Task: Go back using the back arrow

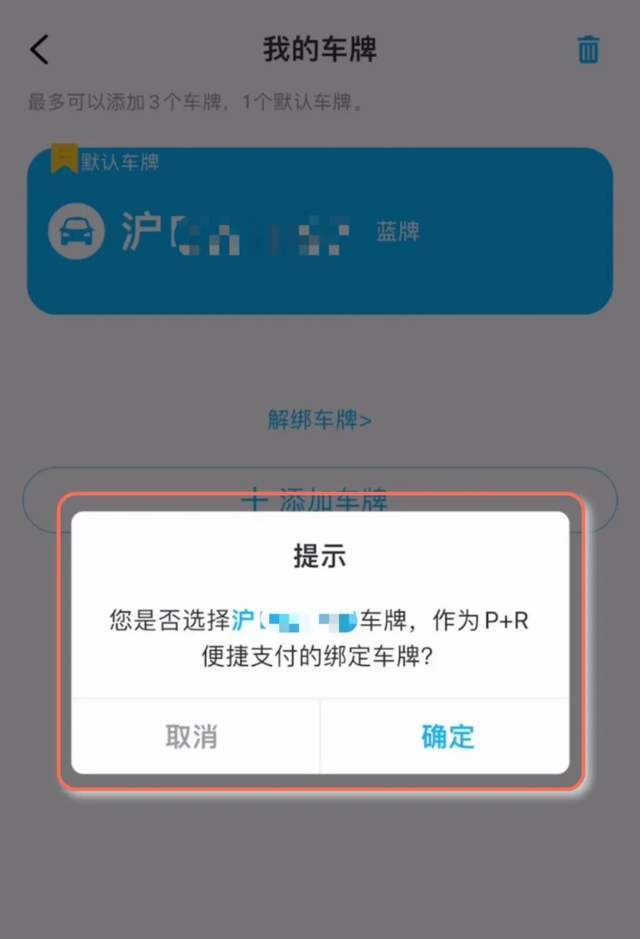Action: point(40,49)
